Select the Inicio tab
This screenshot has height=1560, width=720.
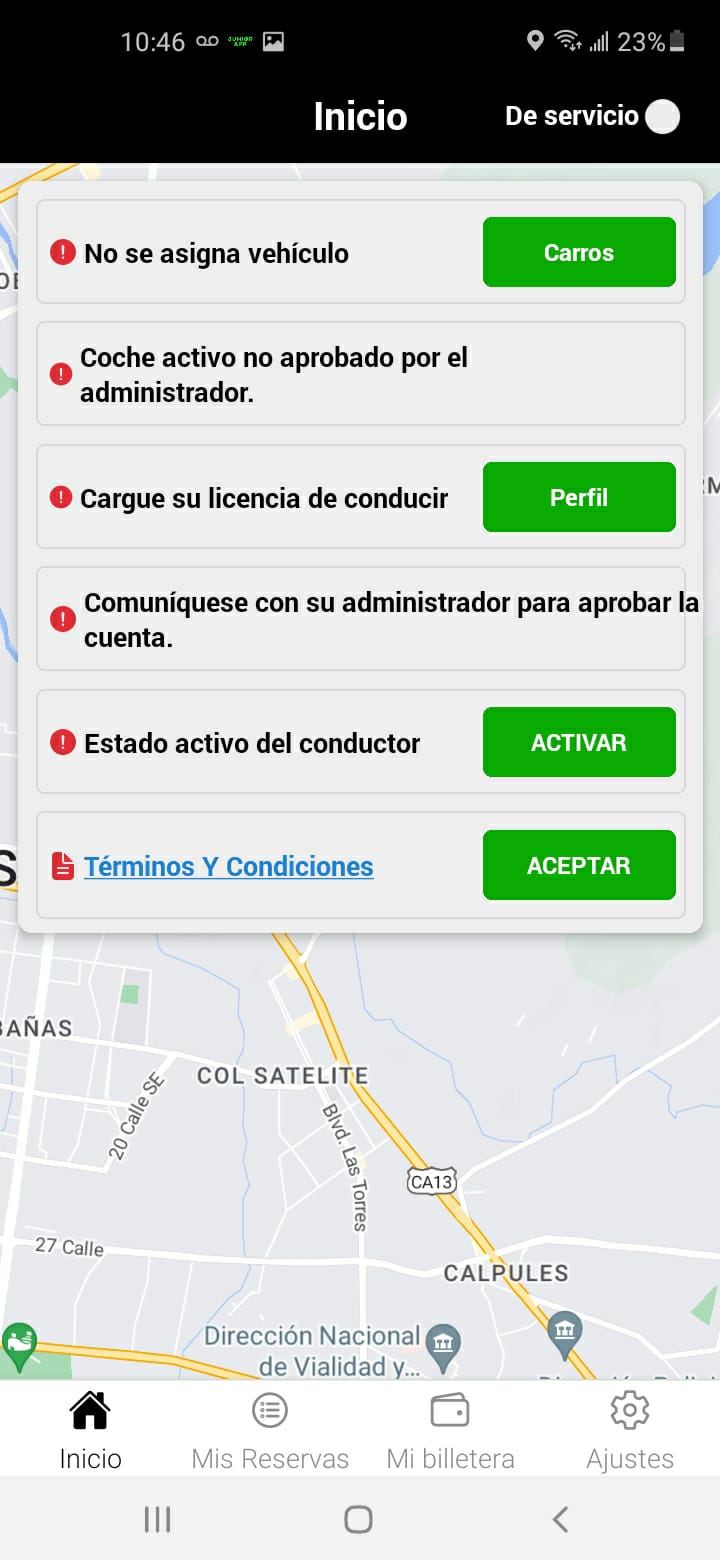[x=90, y=1431]
